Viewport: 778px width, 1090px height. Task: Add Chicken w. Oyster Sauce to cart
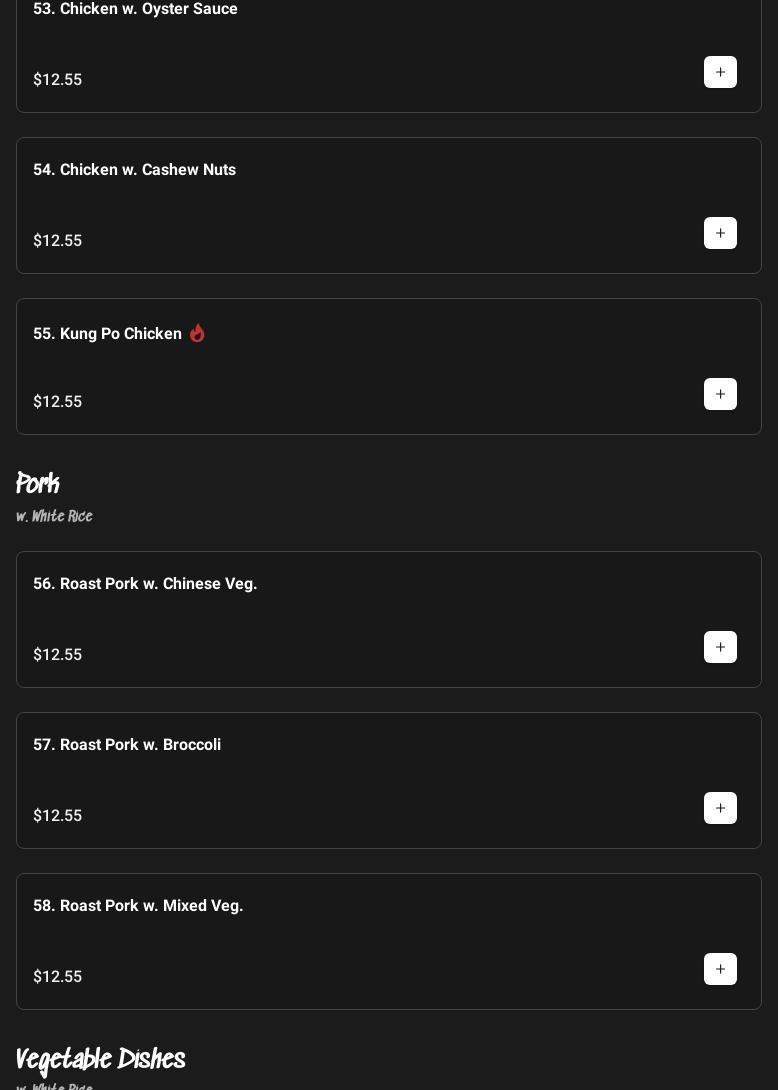click(720, 72)
